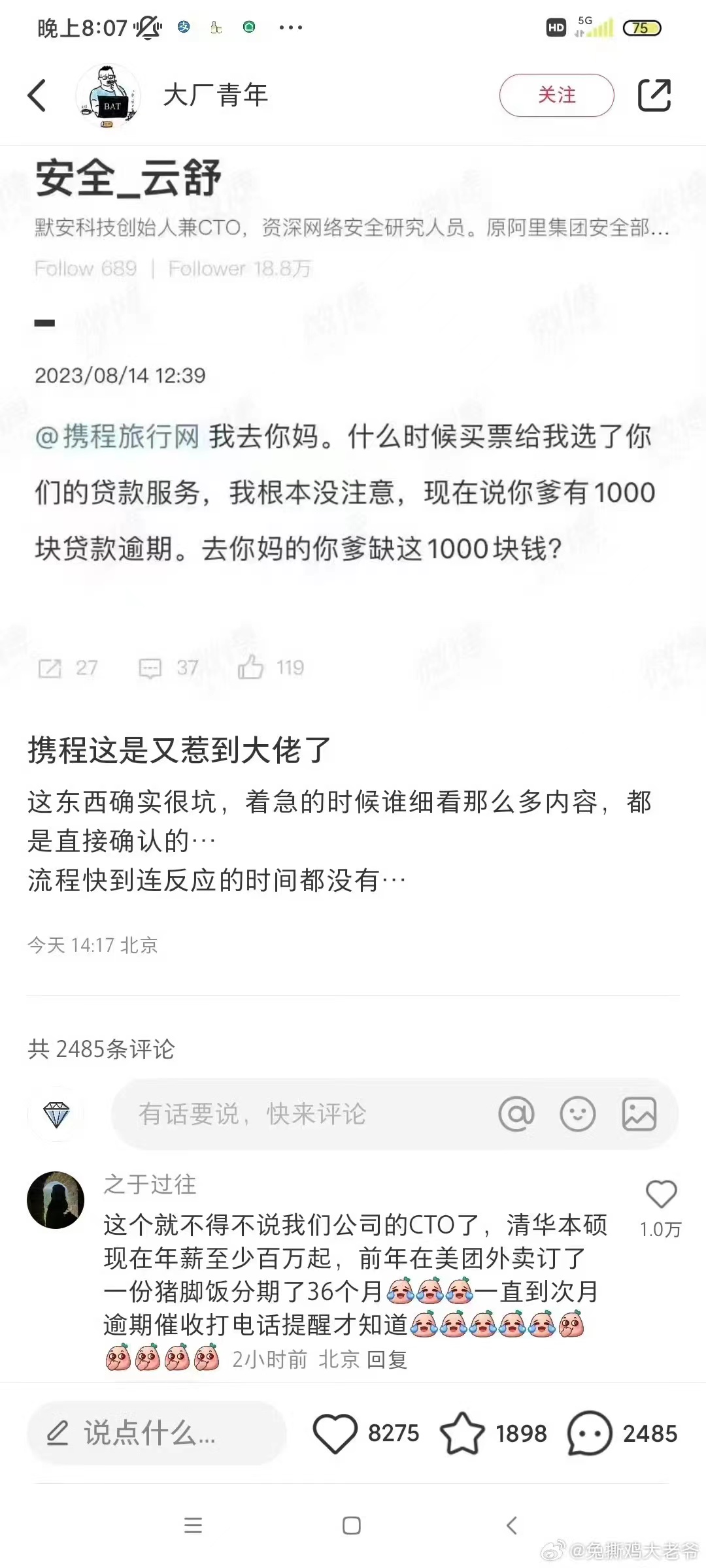Viewport: 706px width, 1568px height.
Task: Reply to 之于过往's comment via 回复
Action: tap(387, 1360)
